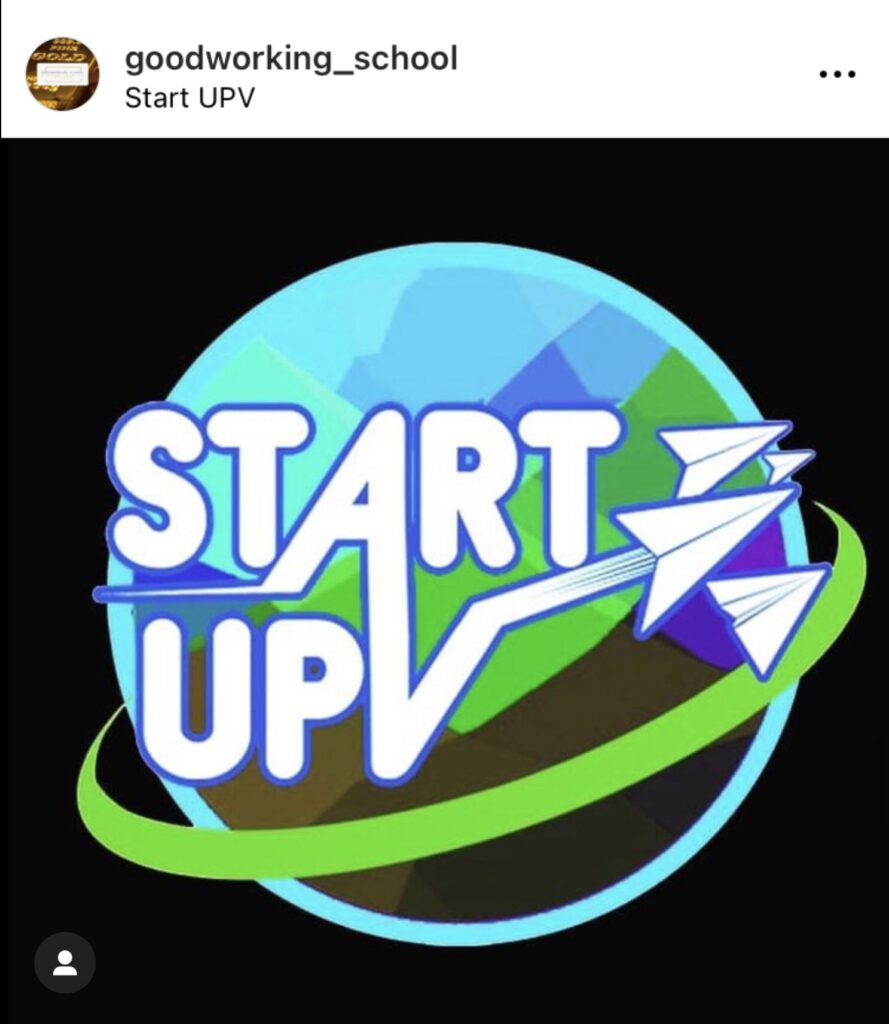The width and height of the screenshot is (889, 1024).
Task: Show tagged people on the photo
Action: [x=65, y=963]
